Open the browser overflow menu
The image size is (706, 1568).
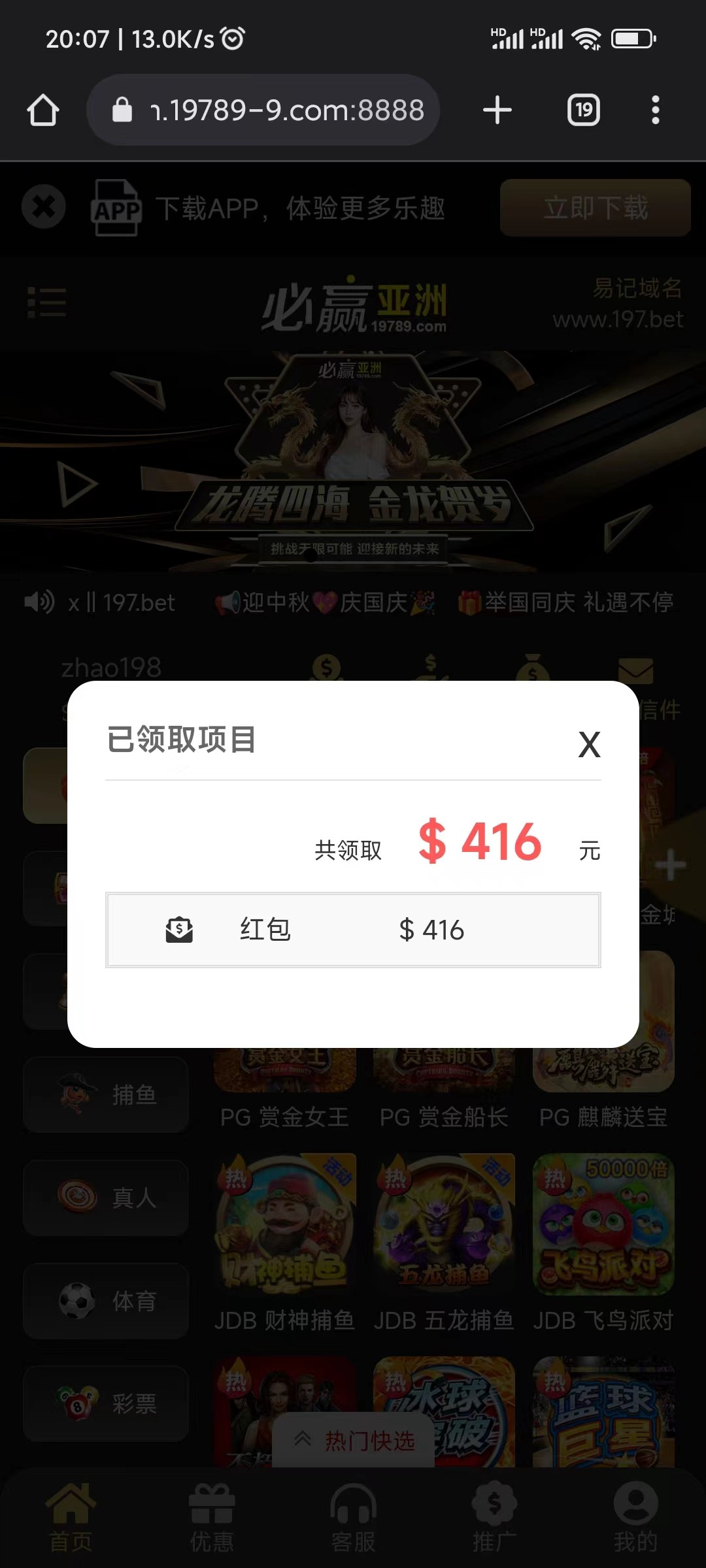[x=655, y=110]
